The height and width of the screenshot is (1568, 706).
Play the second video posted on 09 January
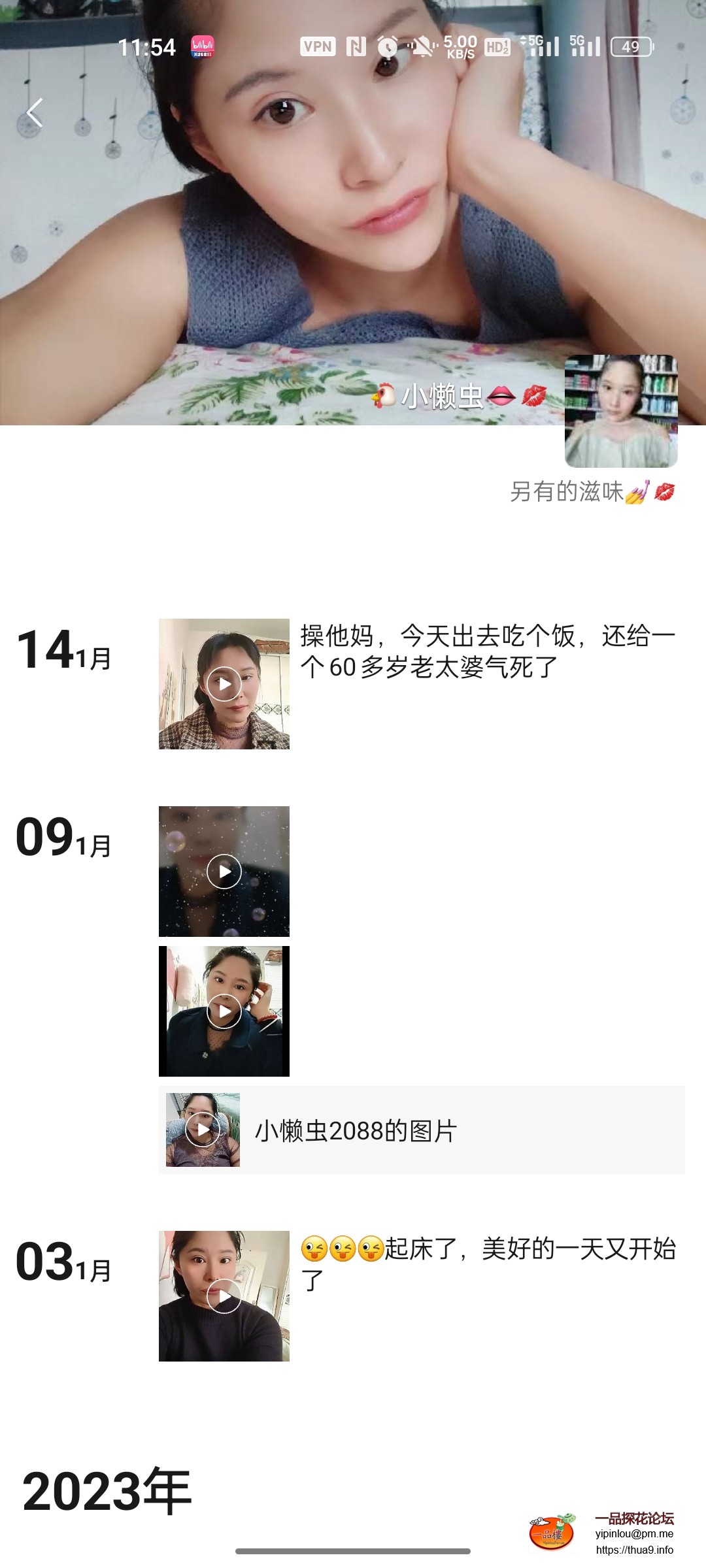click(224, 1011)
